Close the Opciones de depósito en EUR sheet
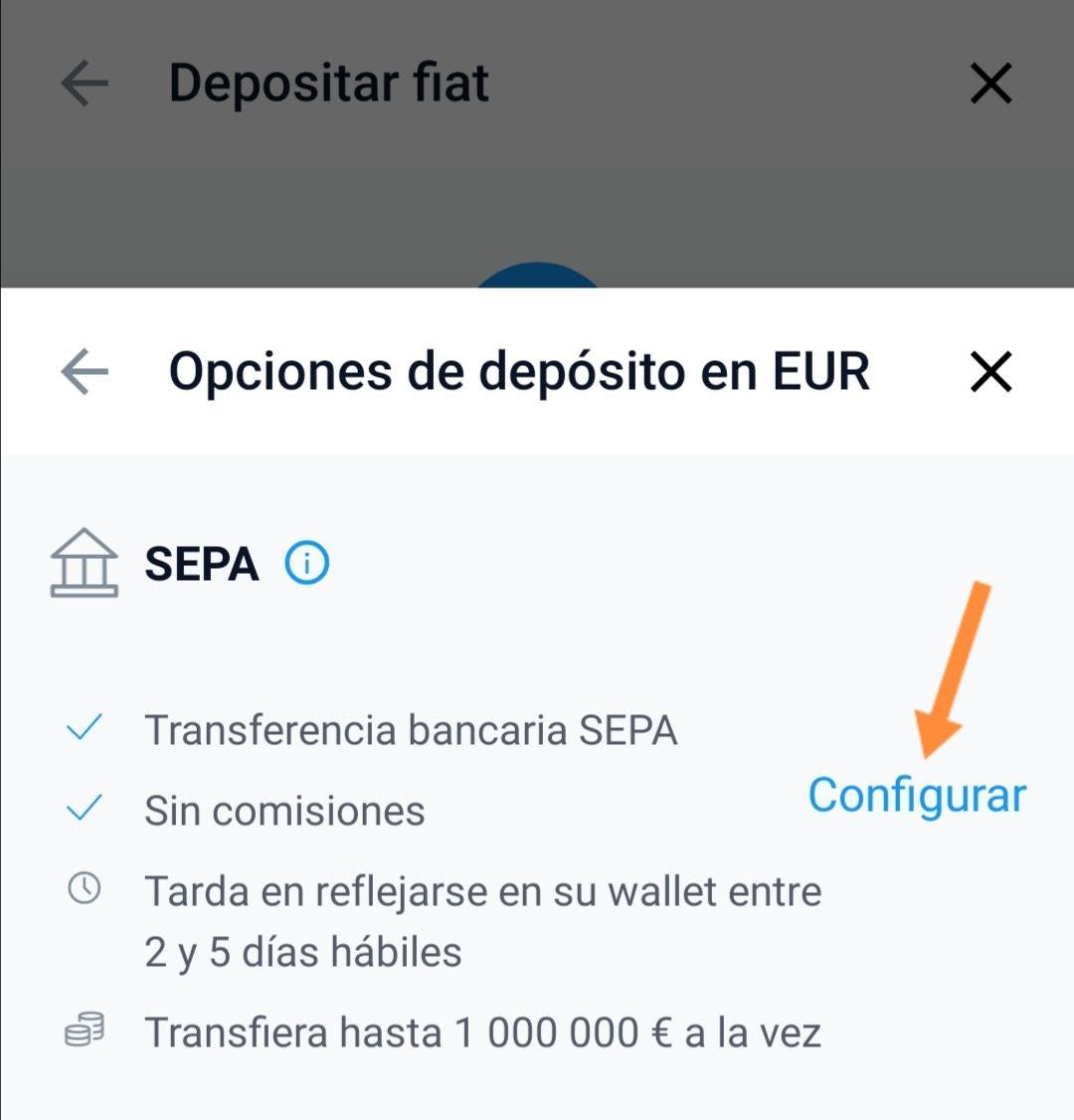The width and height of the screenshot is (1074, 1120). click(x=991, y=371)
